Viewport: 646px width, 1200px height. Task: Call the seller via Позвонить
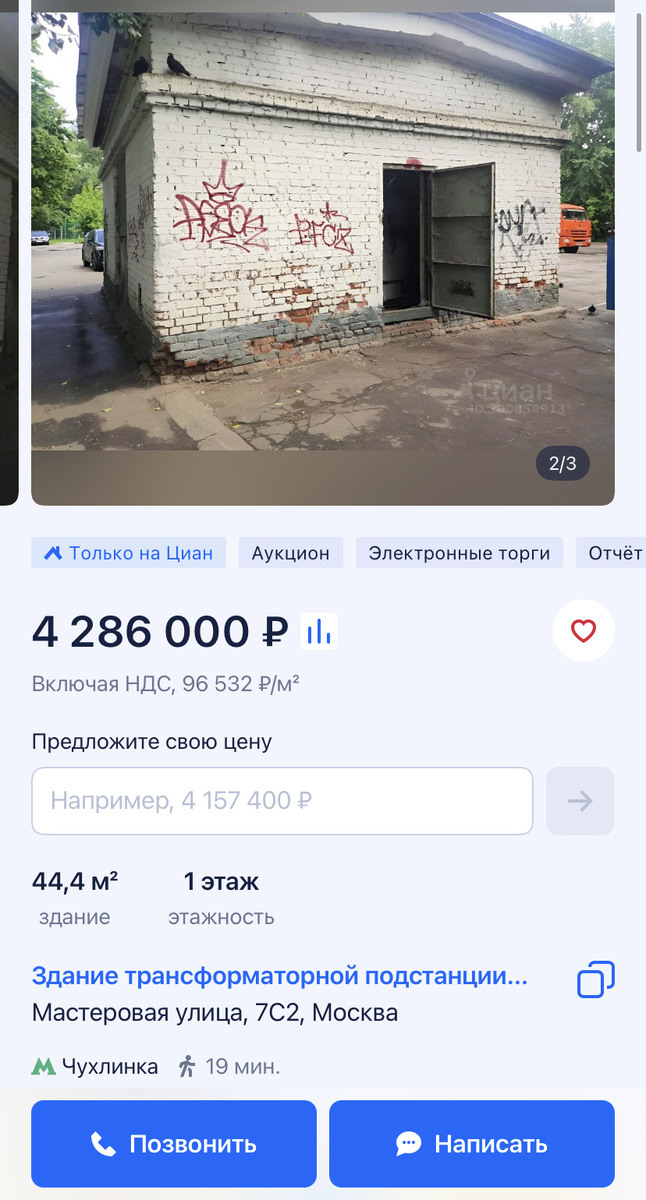pos(174,1144)
